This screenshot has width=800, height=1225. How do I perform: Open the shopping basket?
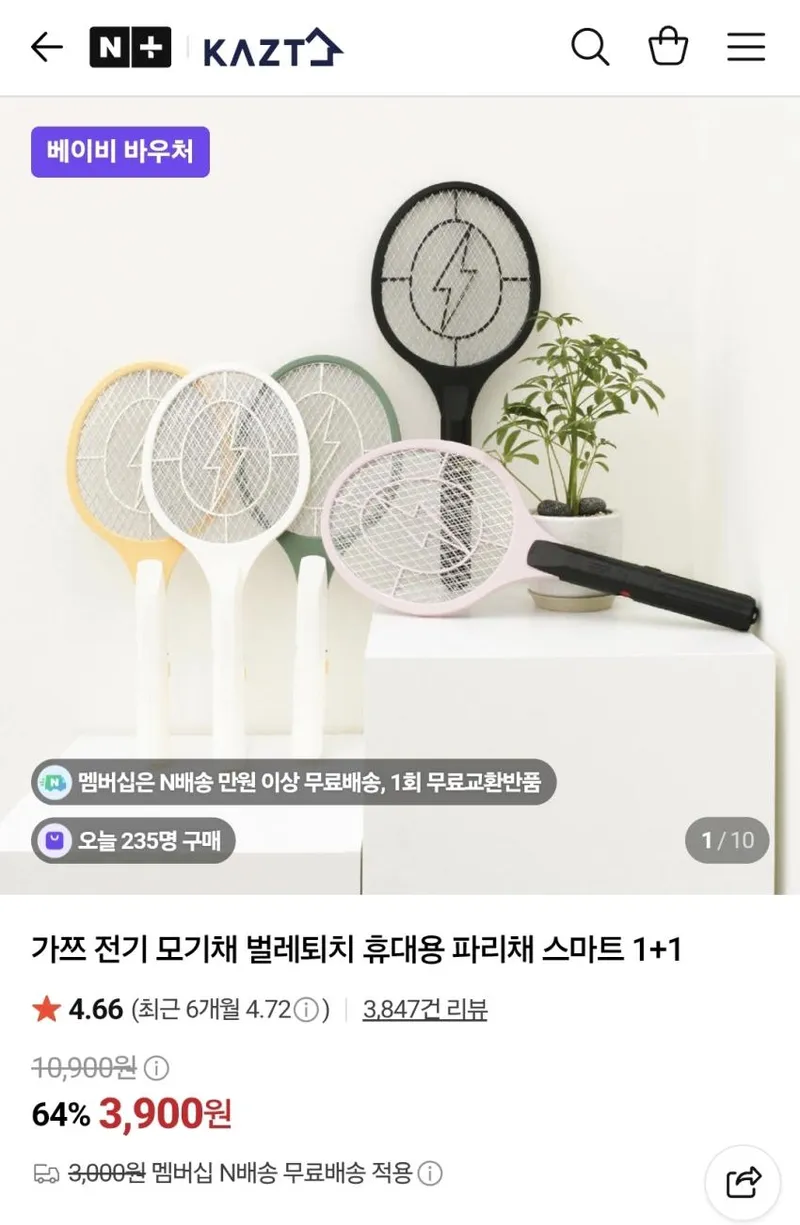click(668, 47)
